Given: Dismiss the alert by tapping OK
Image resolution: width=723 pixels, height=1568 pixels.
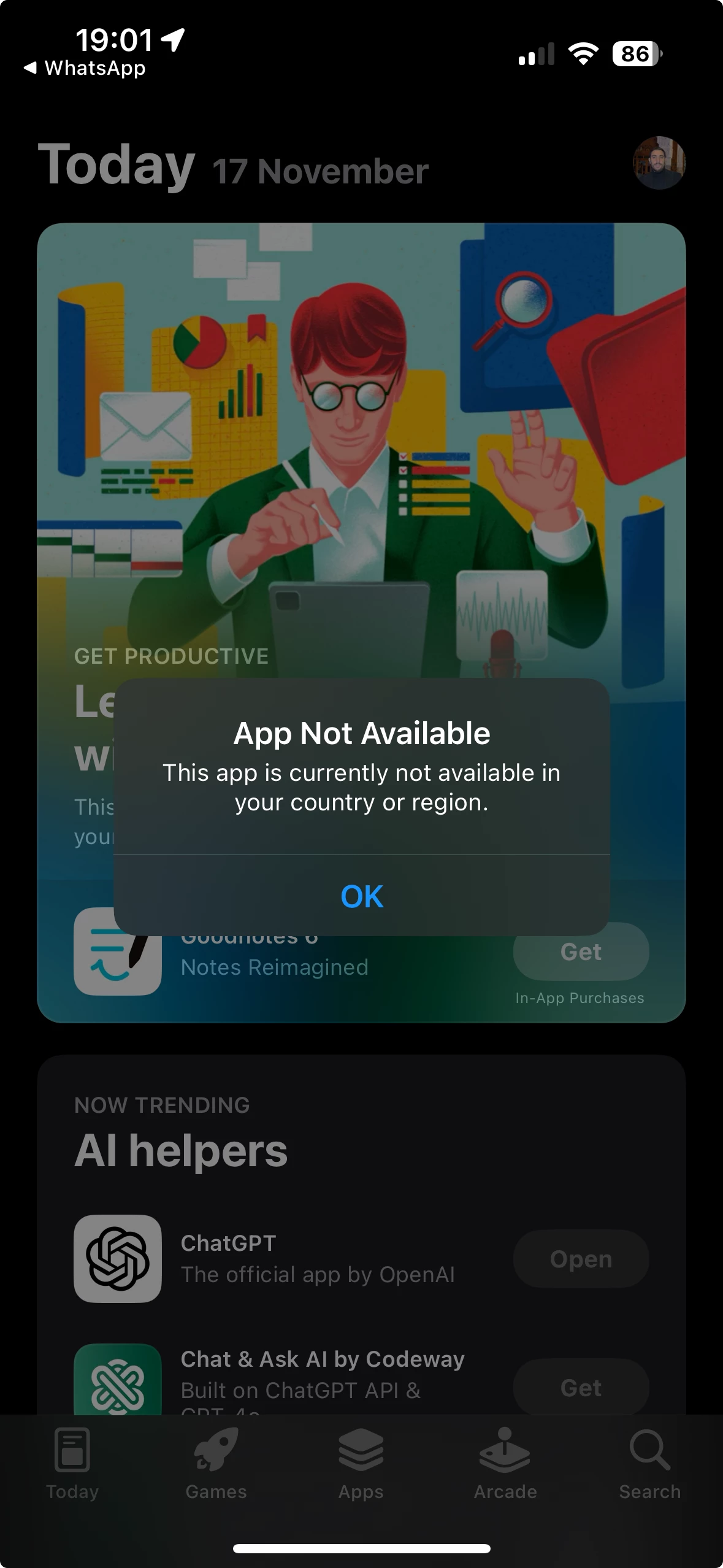Looking at the screenshot, I should (x=361, y=896).
